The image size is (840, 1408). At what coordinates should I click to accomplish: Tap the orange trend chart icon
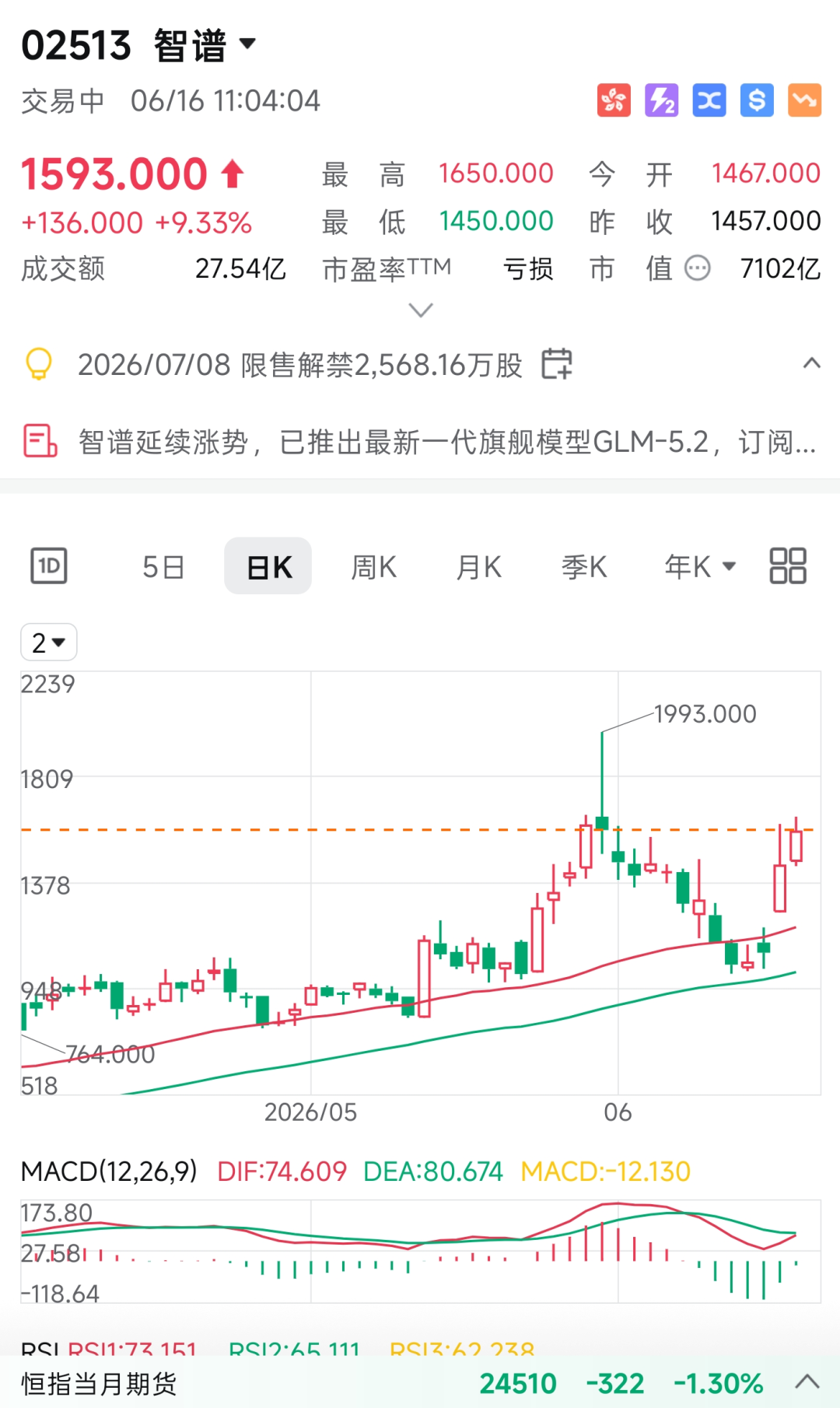click(805, 100)
